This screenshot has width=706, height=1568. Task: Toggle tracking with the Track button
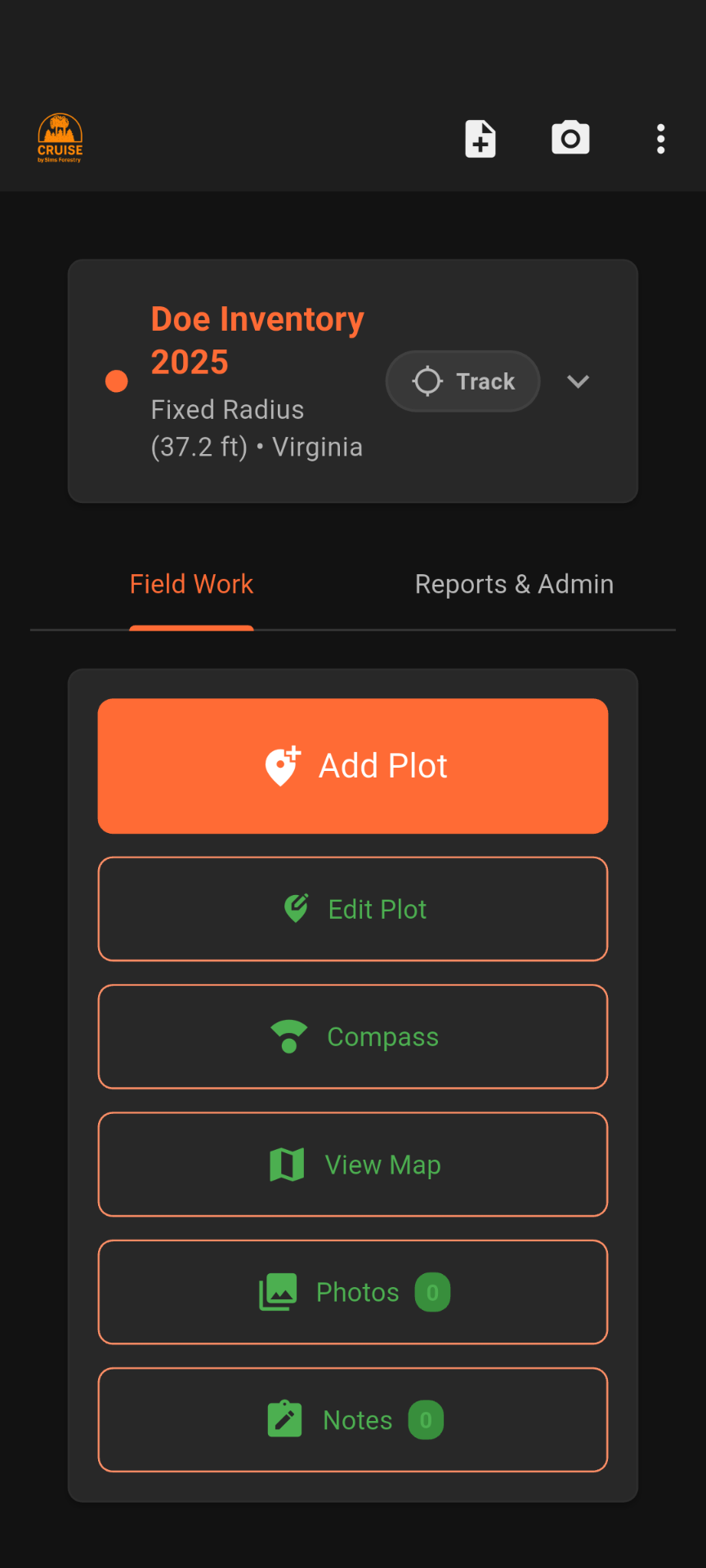[x=462, y=381]
